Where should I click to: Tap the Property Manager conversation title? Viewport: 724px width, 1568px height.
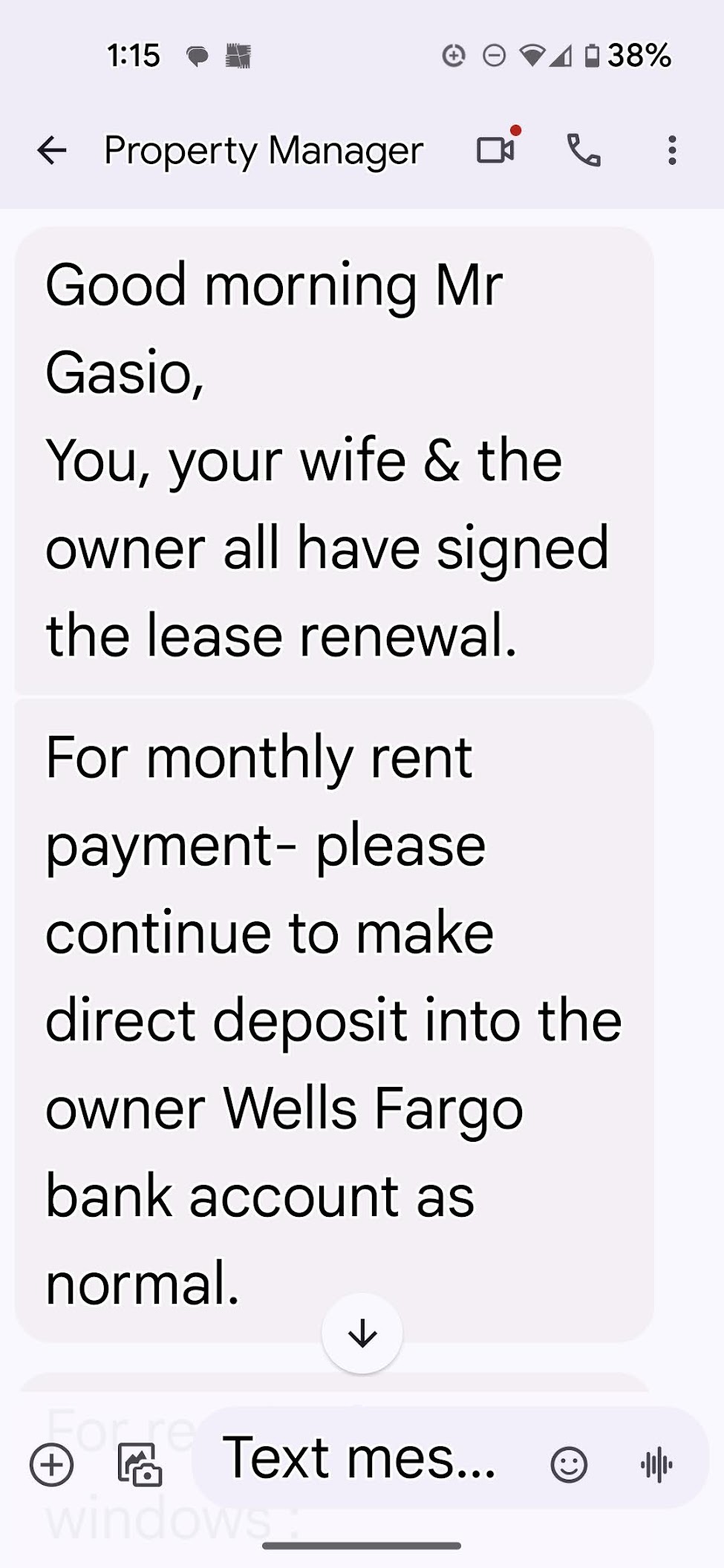point(261,151)
